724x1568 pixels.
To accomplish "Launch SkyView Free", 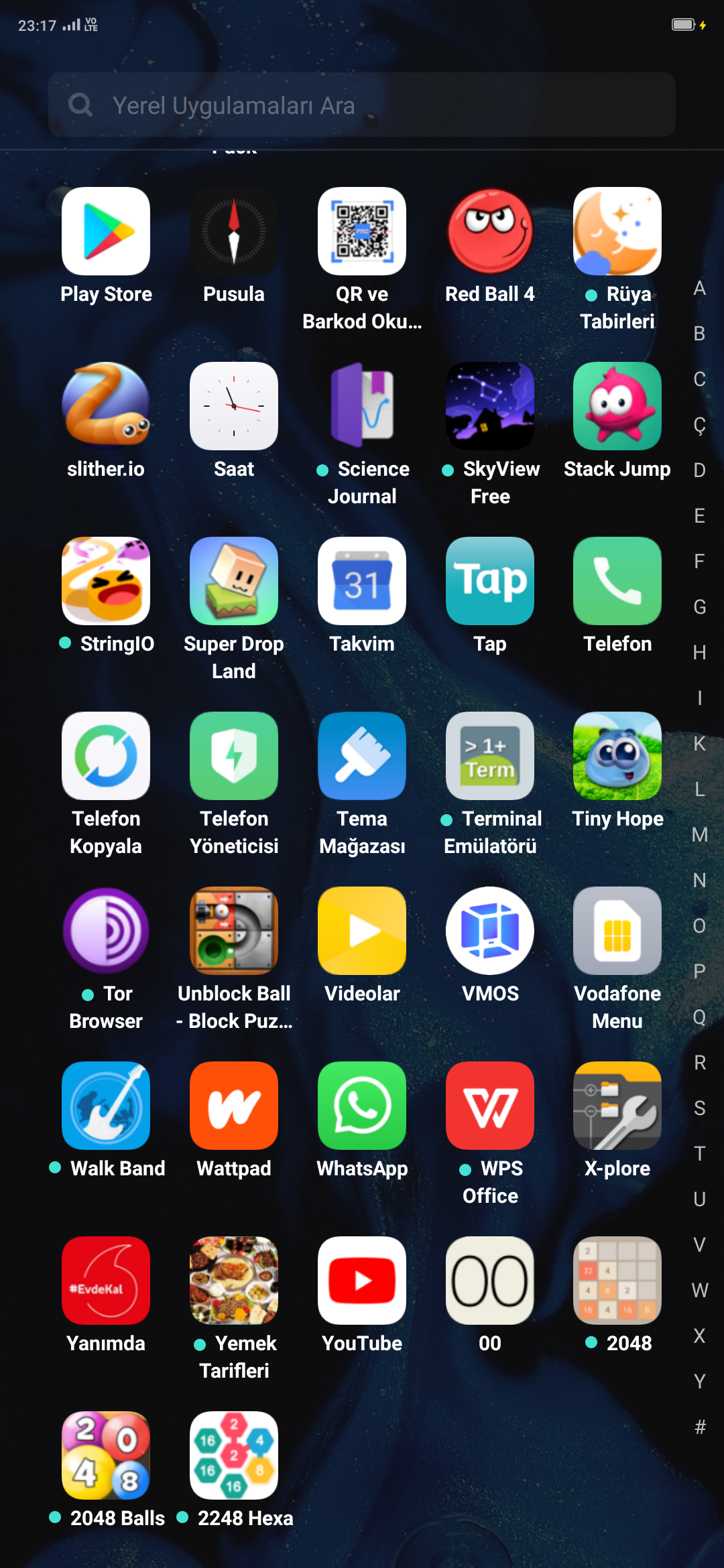I will 490,407.
